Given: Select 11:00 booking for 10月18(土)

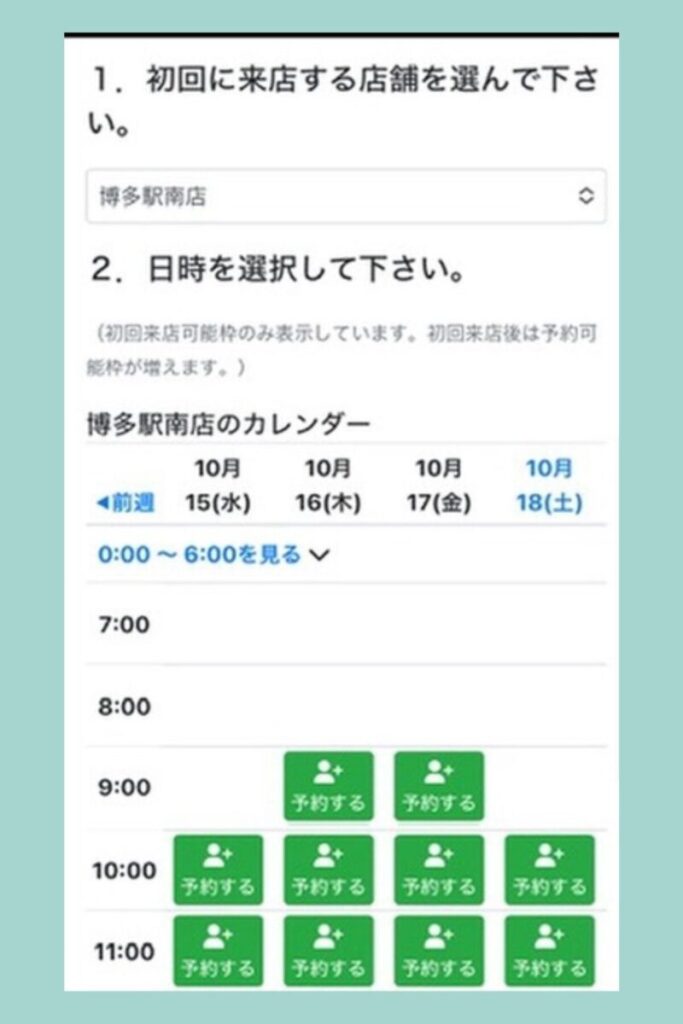Looking at the screenshot, I should [x=549, y=951].
